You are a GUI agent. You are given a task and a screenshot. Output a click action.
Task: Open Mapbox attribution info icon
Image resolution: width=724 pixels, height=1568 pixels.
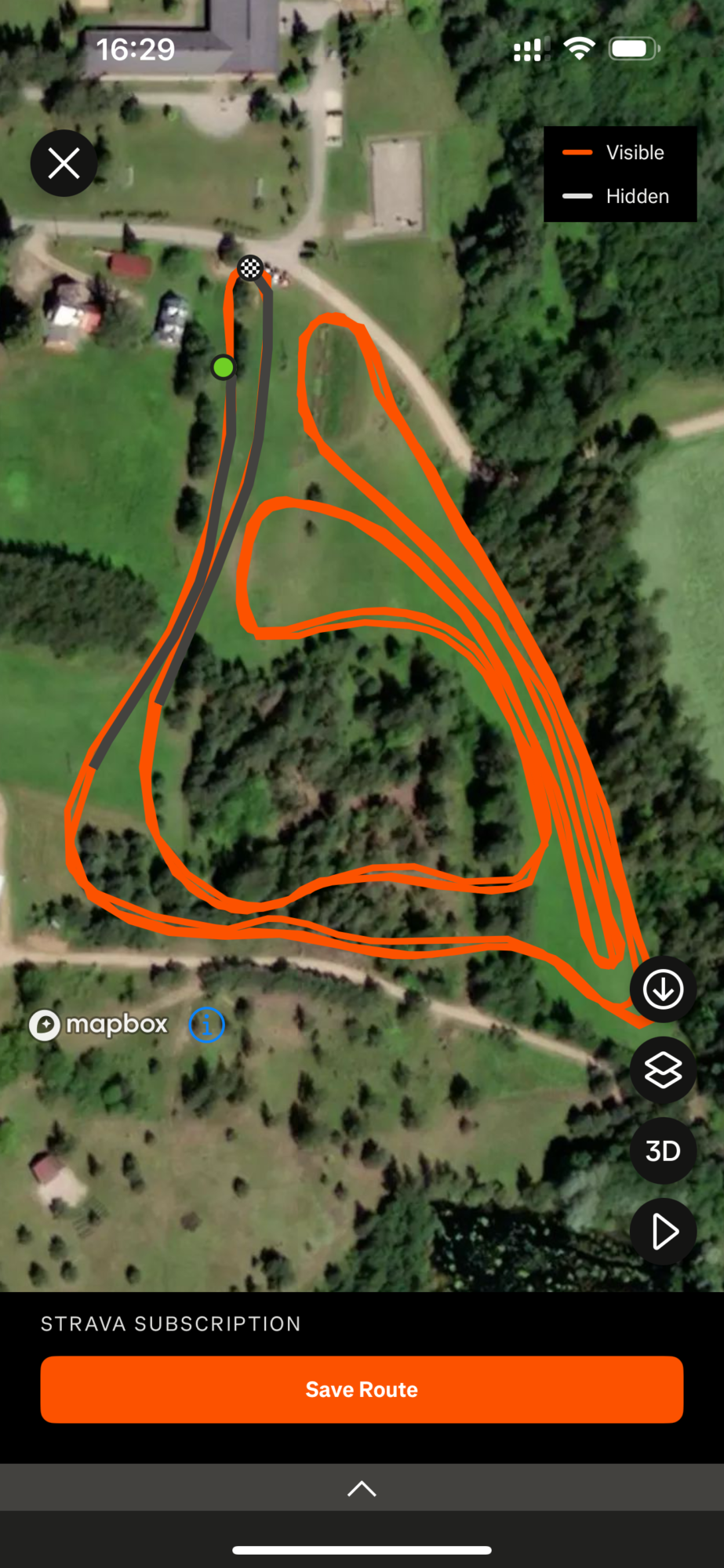(207, 1025)
